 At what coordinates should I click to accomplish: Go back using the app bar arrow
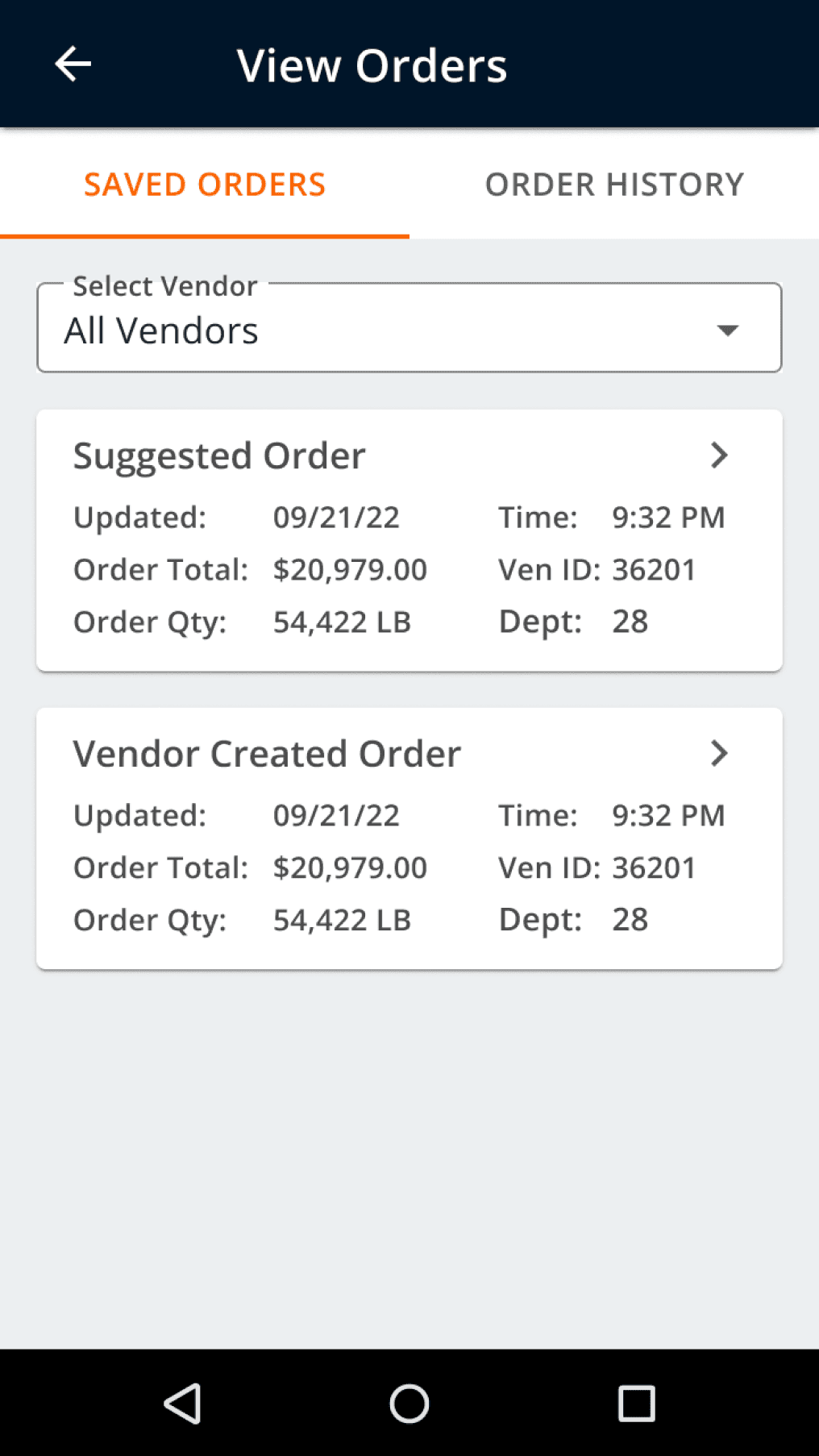(73, 64)
